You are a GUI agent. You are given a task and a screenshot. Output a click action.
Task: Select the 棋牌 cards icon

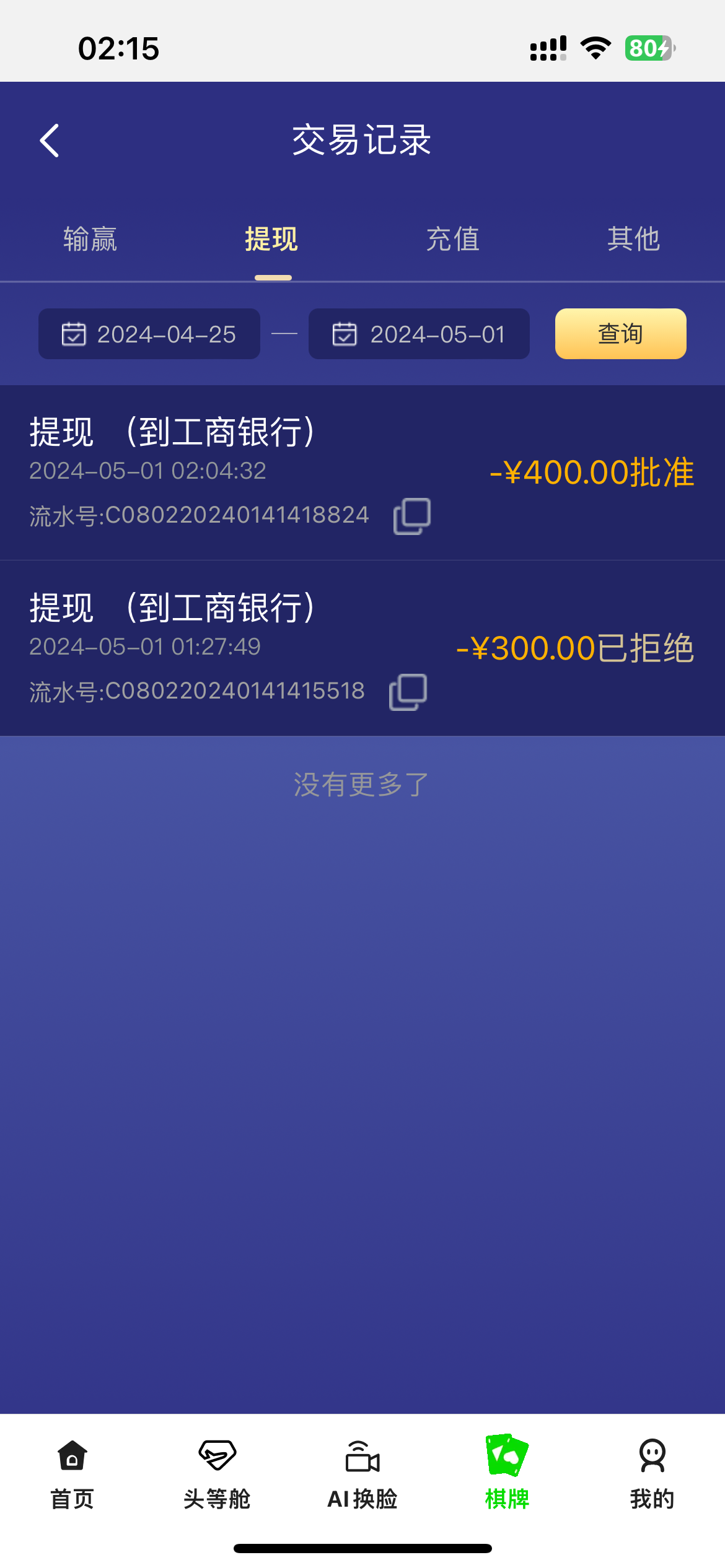click(507, 1457)
